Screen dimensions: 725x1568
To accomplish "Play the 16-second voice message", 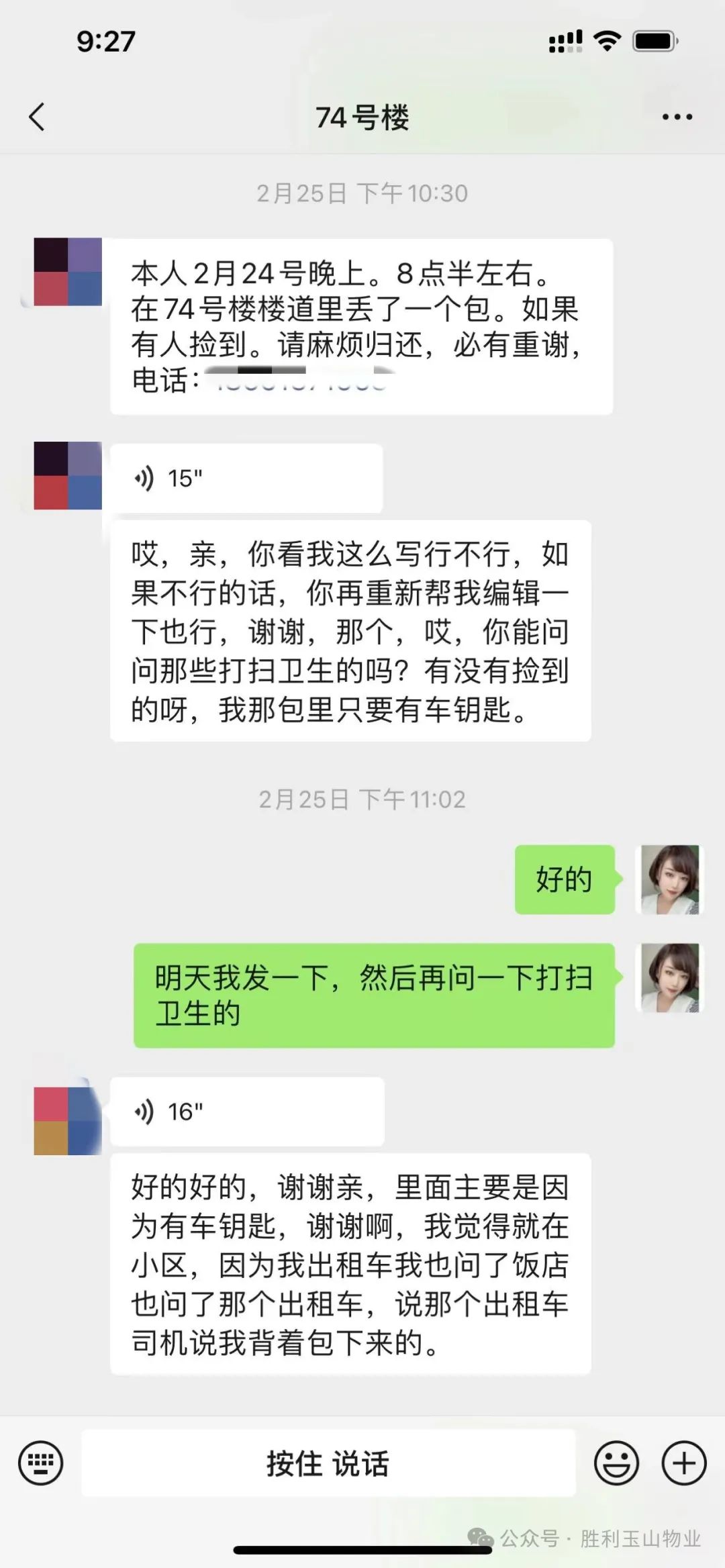I will 246,1112.
